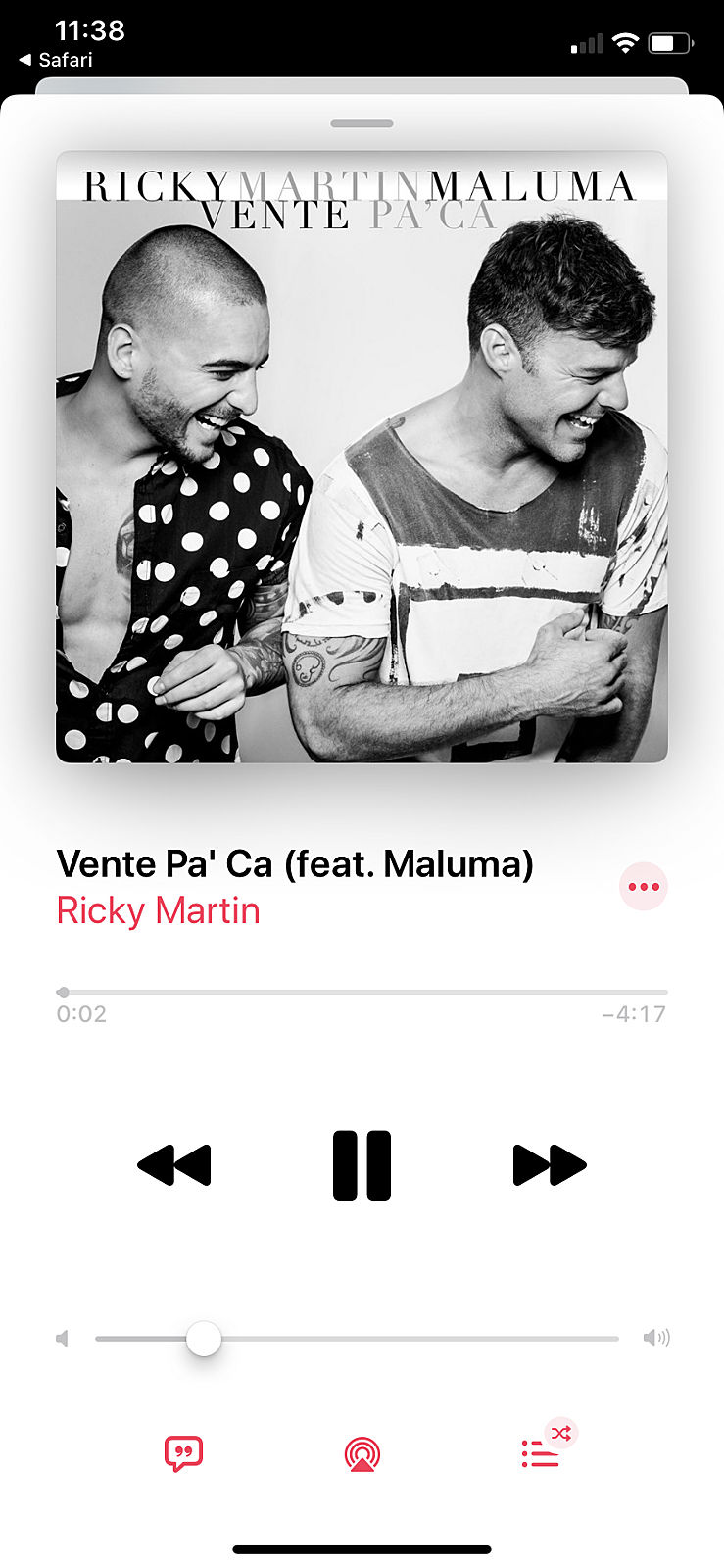Open the more options menu

(644, 887)
